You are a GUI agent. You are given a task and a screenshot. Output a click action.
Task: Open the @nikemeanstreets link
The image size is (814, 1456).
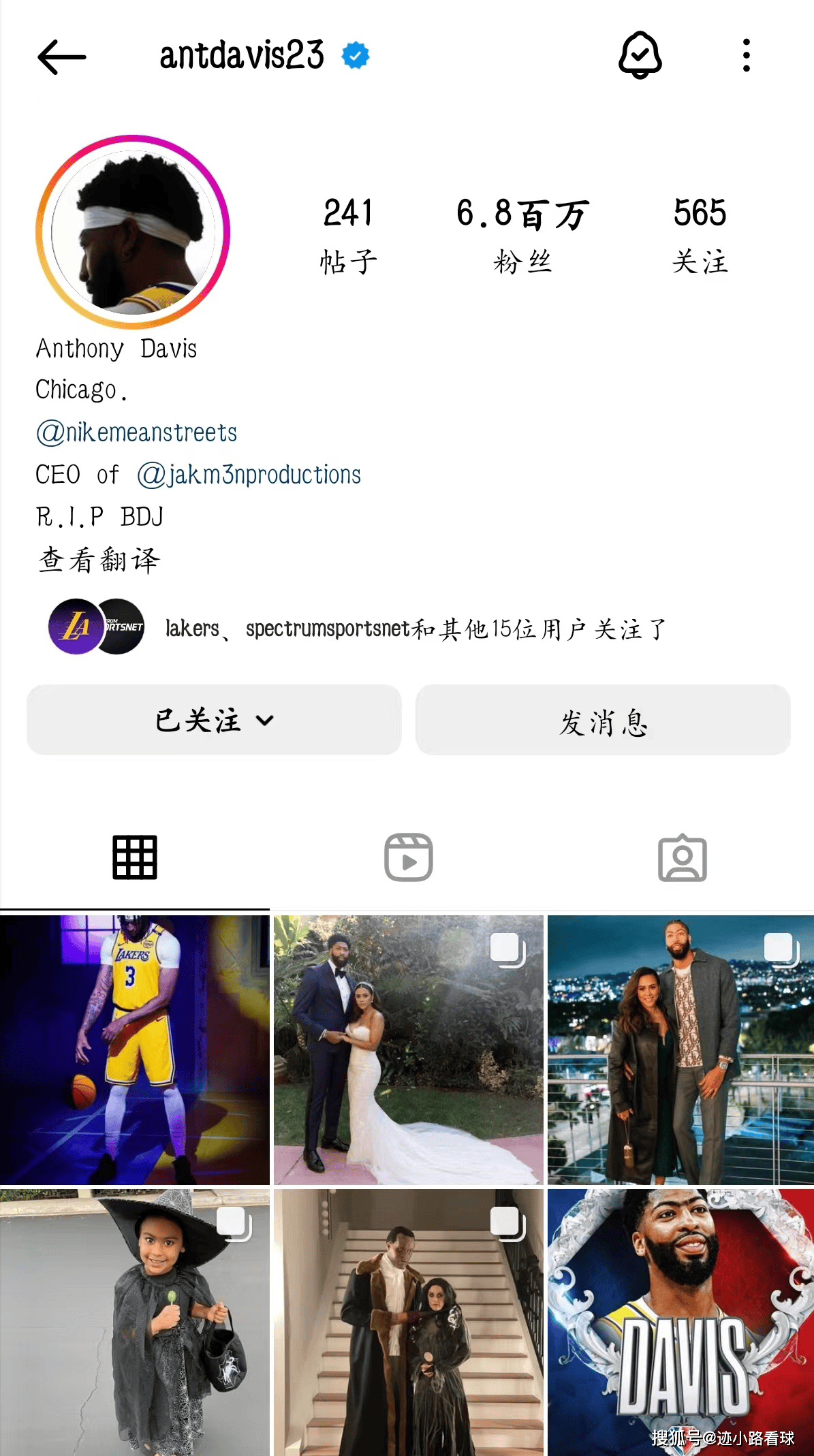(136, 432)
